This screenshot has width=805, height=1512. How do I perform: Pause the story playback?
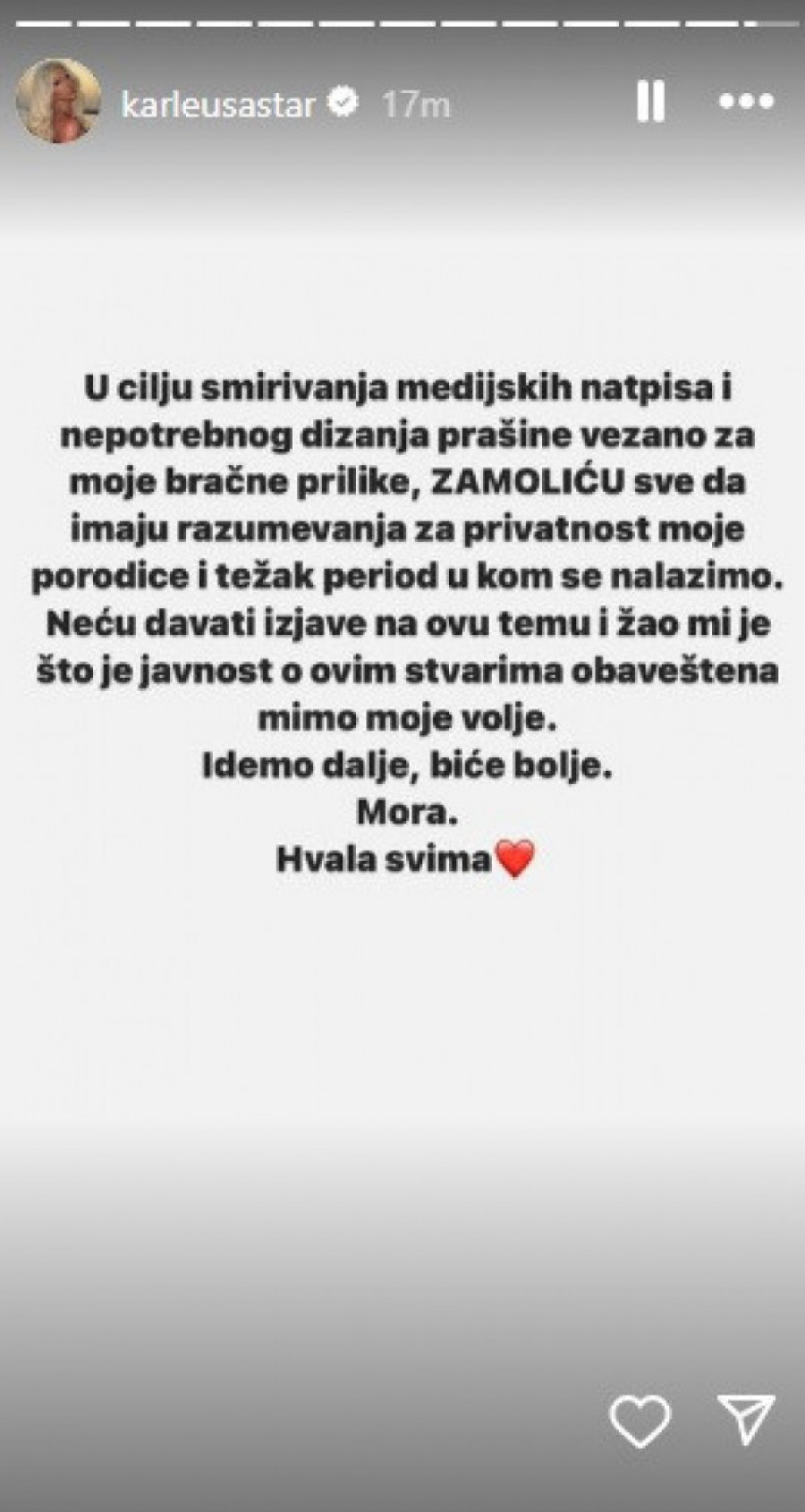tap(650, 103)
